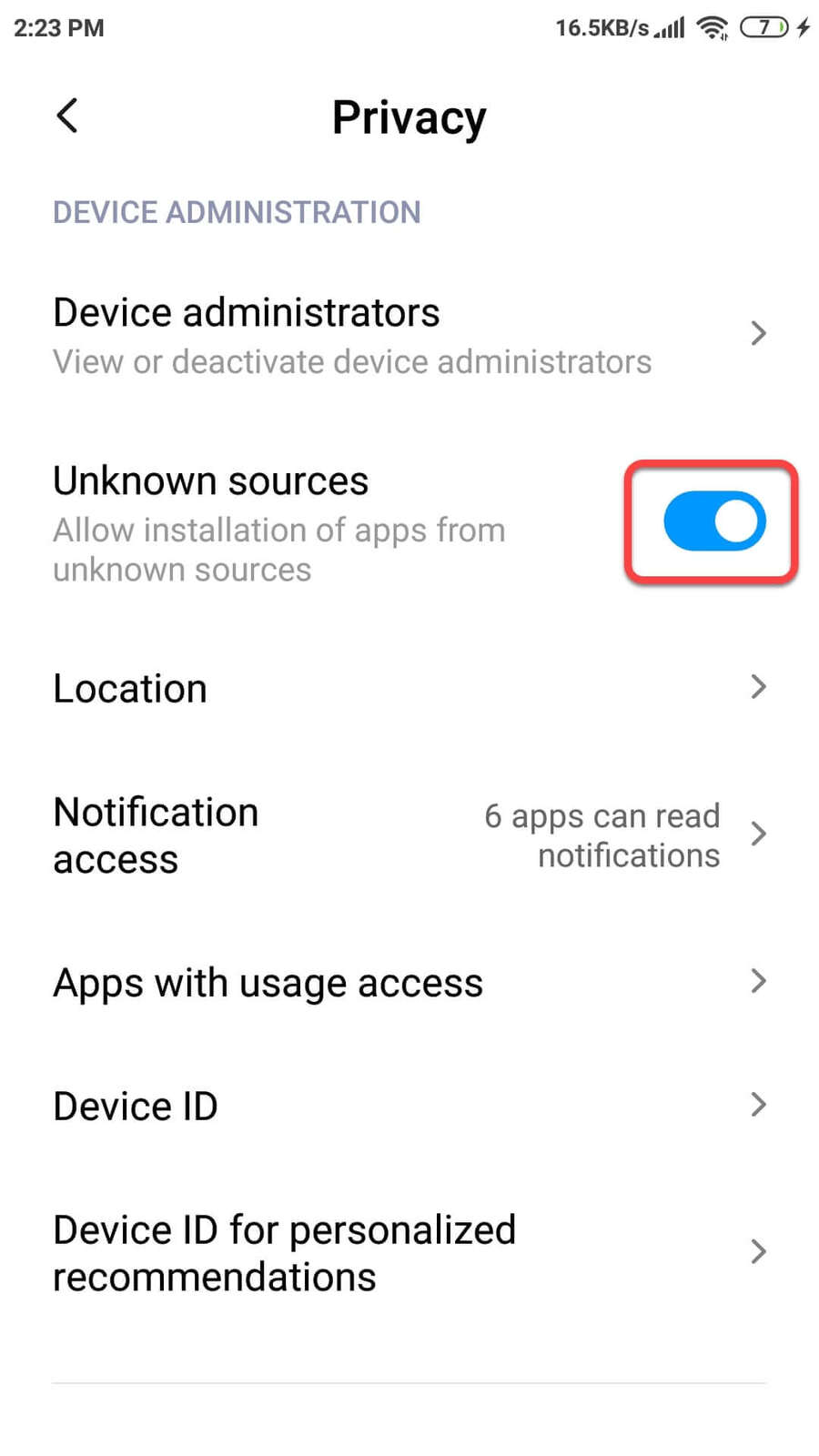The height and width of the screenshot is (1456, 819).
Task: Open the Device ID row
Action: (409, 1106)
